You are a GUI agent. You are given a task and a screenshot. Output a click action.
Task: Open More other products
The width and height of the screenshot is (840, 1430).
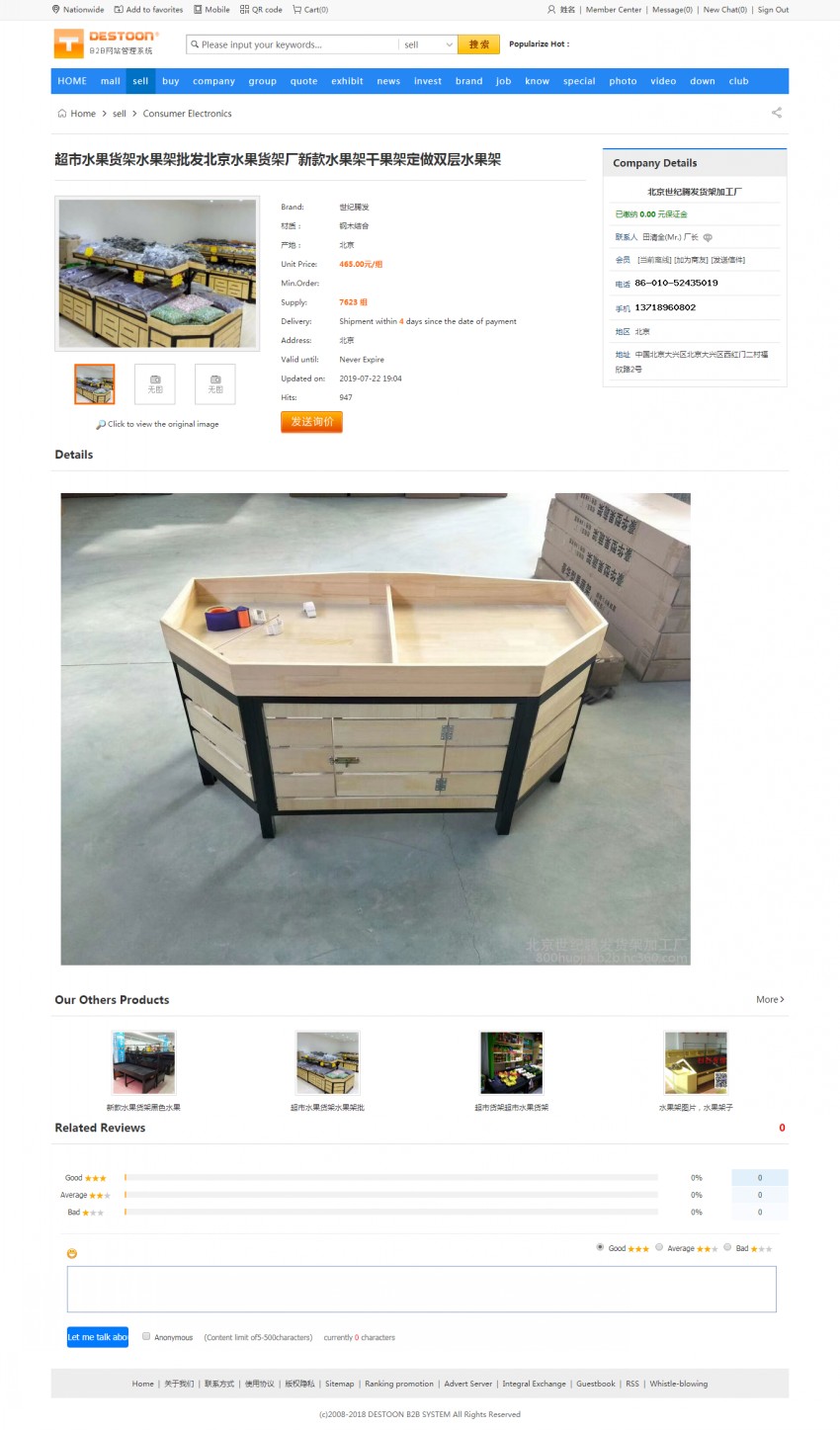point(770,999)
